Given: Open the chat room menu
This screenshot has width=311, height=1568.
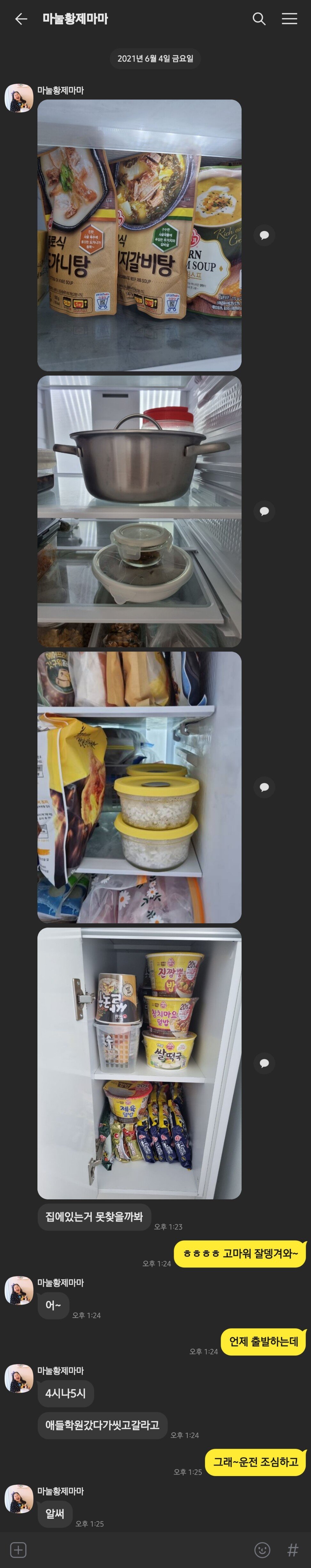Looking at the screenshot, I should pos(289,19).
